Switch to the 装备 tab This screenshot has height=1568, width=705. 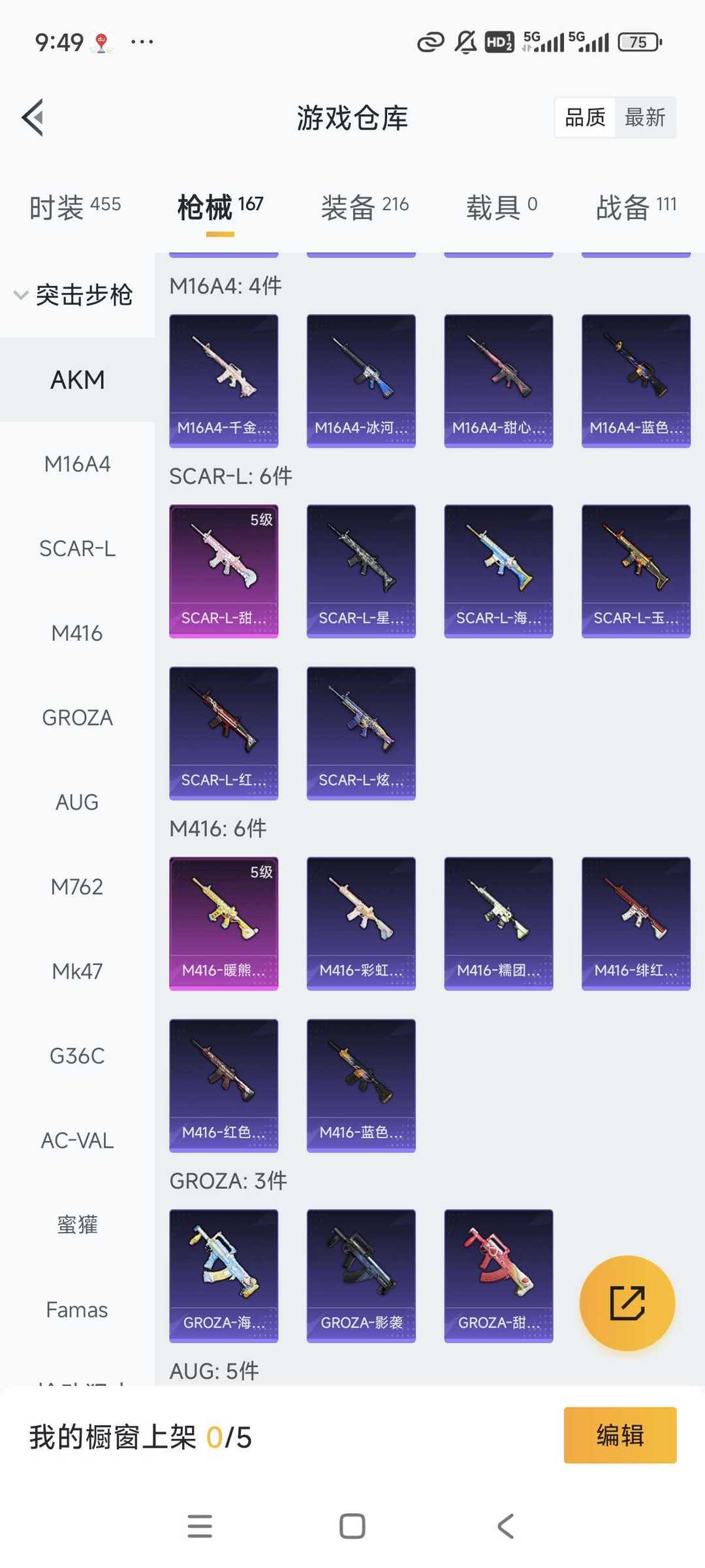coord(364,208)
